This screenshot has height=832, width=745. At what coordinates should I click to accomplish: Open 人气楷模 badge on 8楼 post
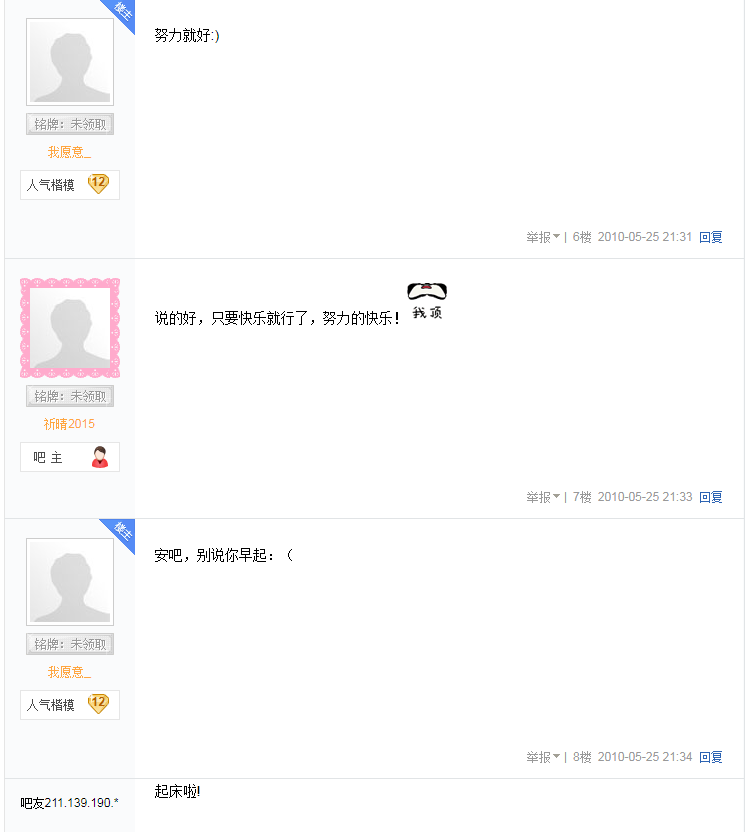(x=70, y=705)
